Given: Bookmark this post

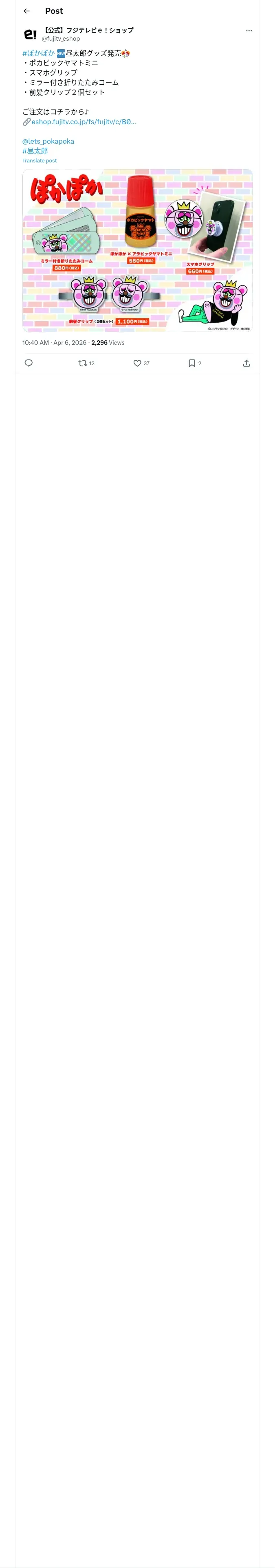Looking at the screenshot, I should pos(194,363).
